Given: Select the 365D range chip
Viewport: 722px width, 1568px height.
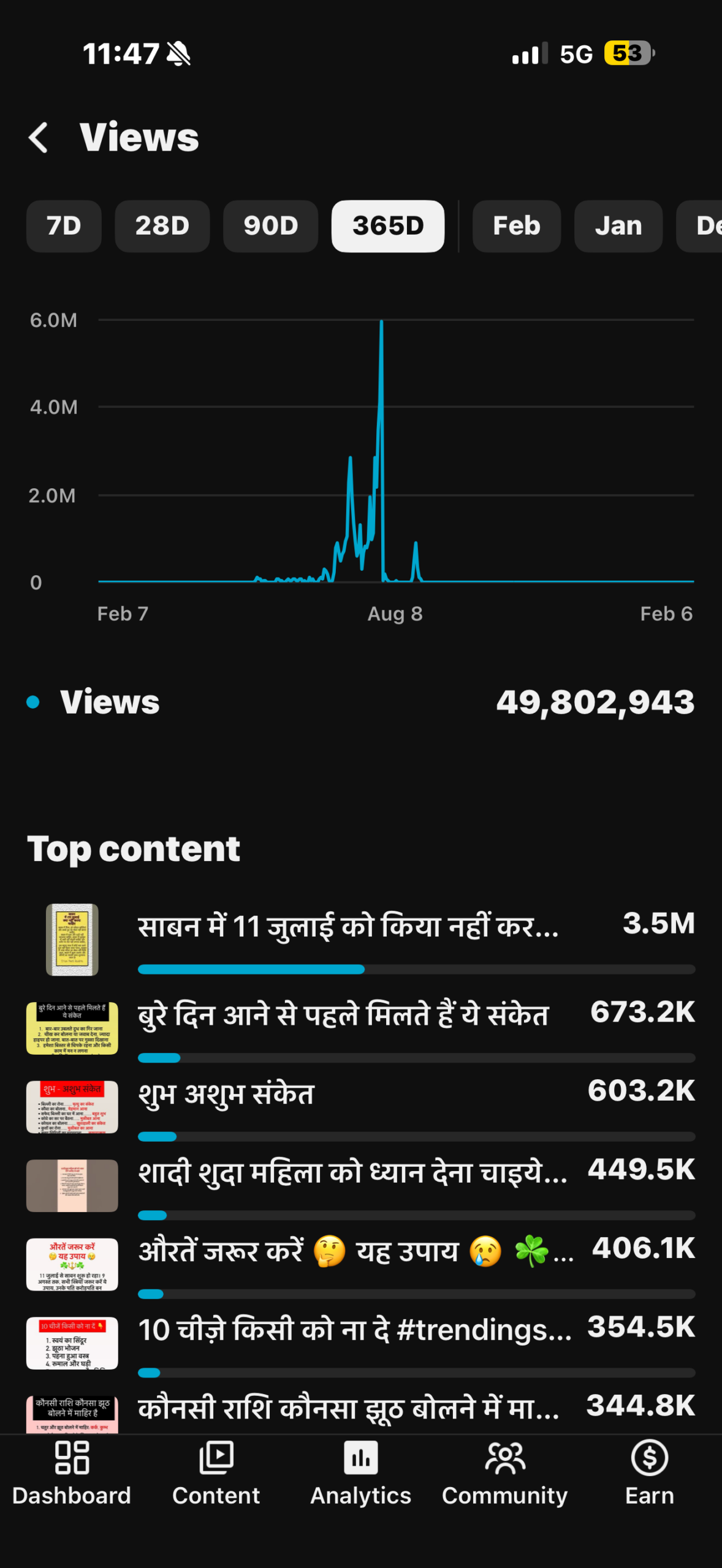Looking at the screenshot, I should [387, 226].
